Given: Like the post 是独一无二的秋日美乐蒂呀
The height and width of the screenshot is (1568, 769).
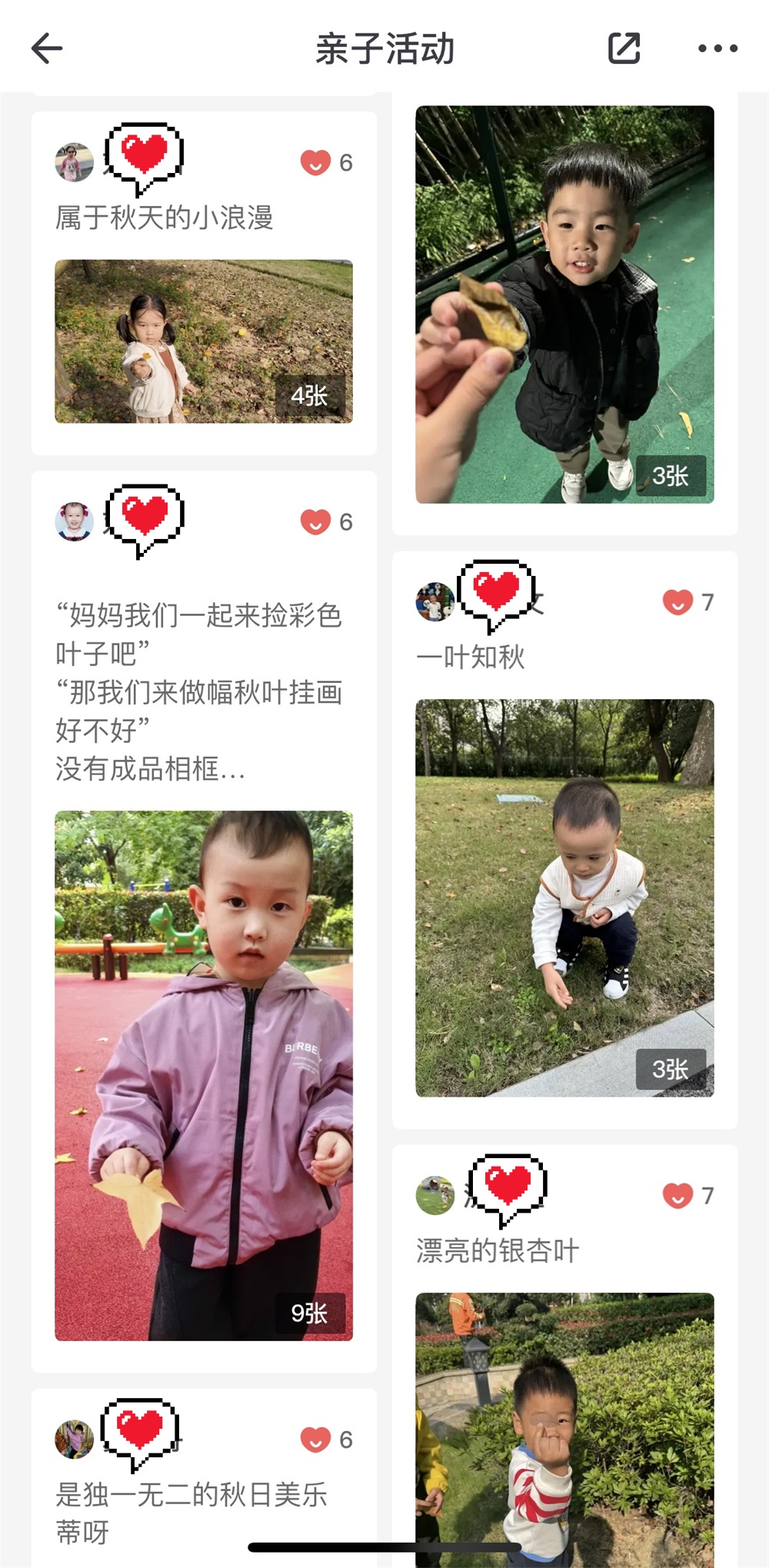Looking at the screenshot, I should click(315, 1439).
